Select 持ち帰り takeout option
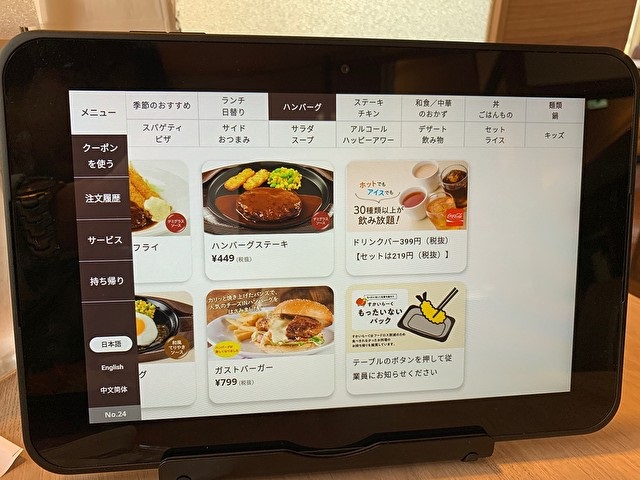This screenshot has width=640, height=480. point(107,281)
